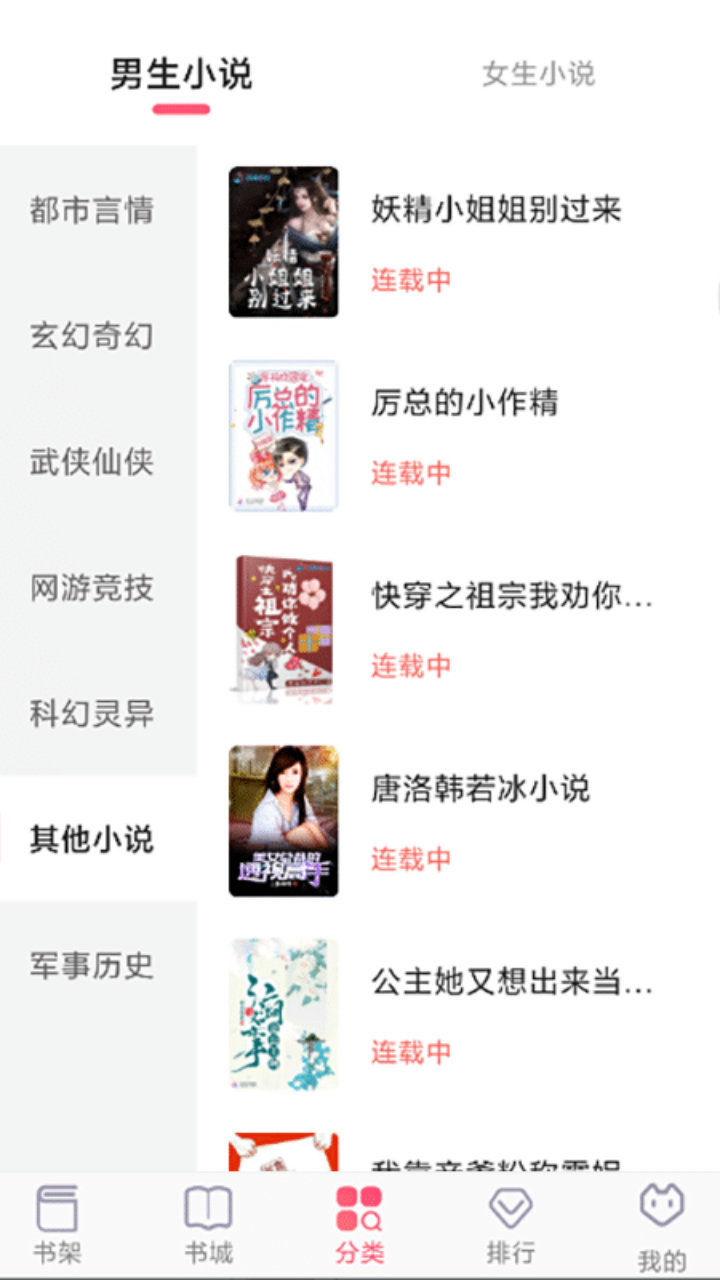This screenshot has height=1280, width=720.
Task: Choose the 玄幻奇幻 category
Action: [x=92, y=336]
